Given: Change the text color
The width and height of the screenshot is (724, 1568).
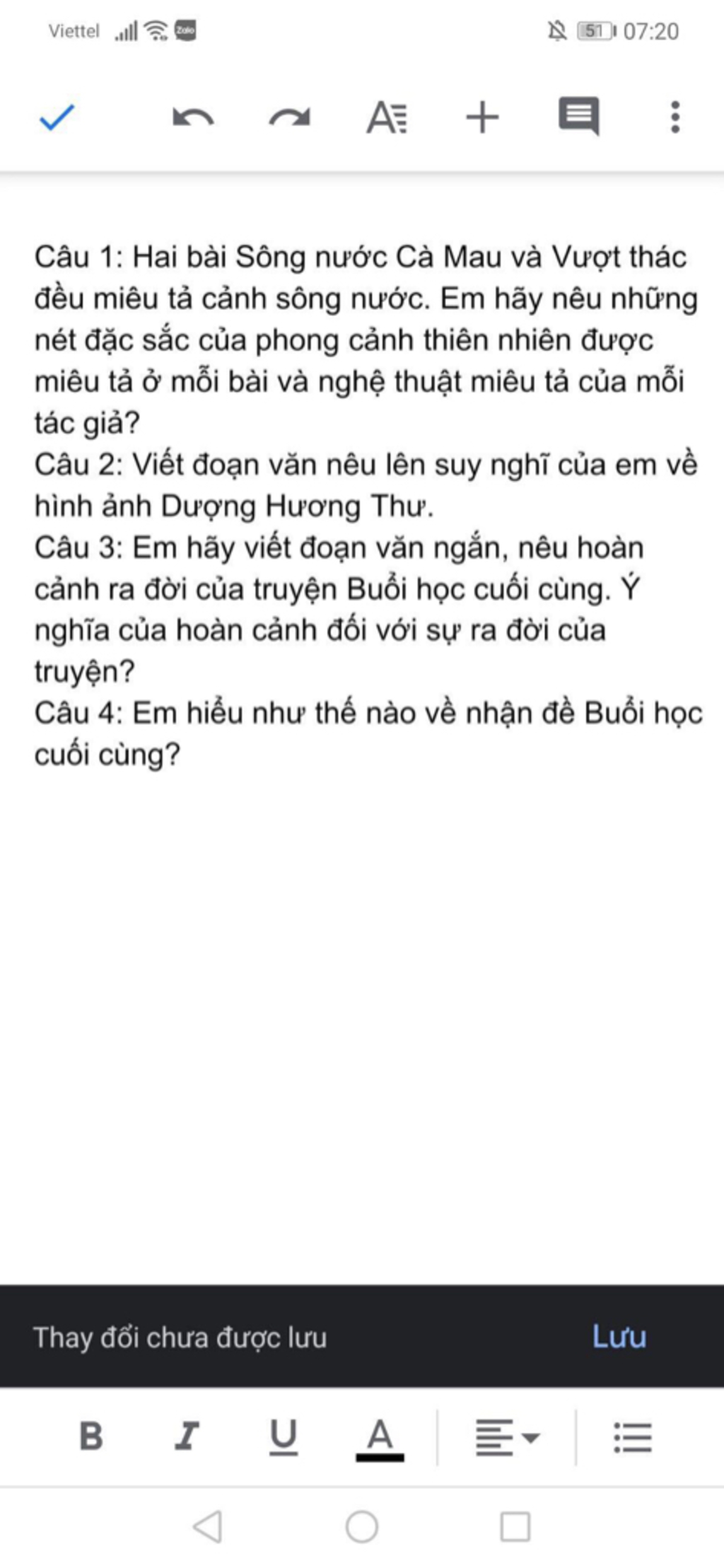Looking at the screenshot, I should (x=380, y=1437).
